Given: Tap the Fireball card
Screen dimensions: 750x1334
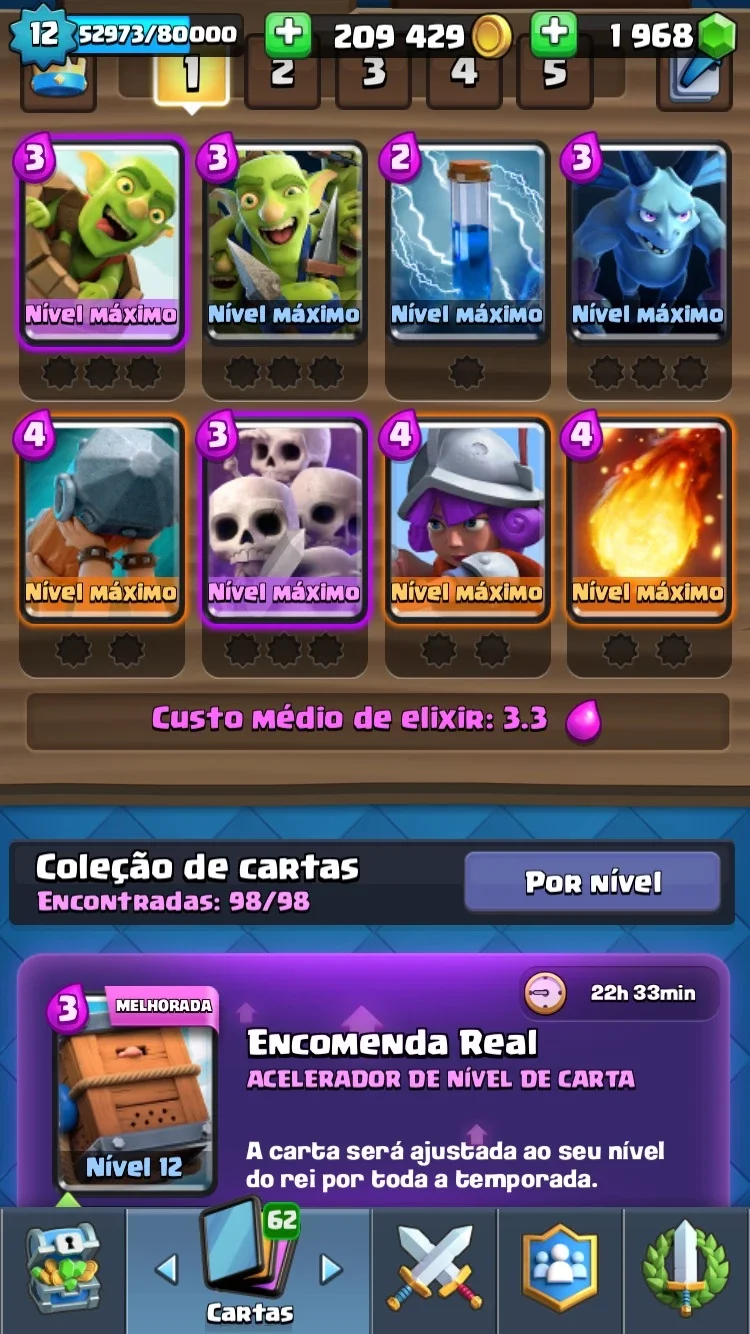Looking at the screenshot, I should [x=648, y=521].
